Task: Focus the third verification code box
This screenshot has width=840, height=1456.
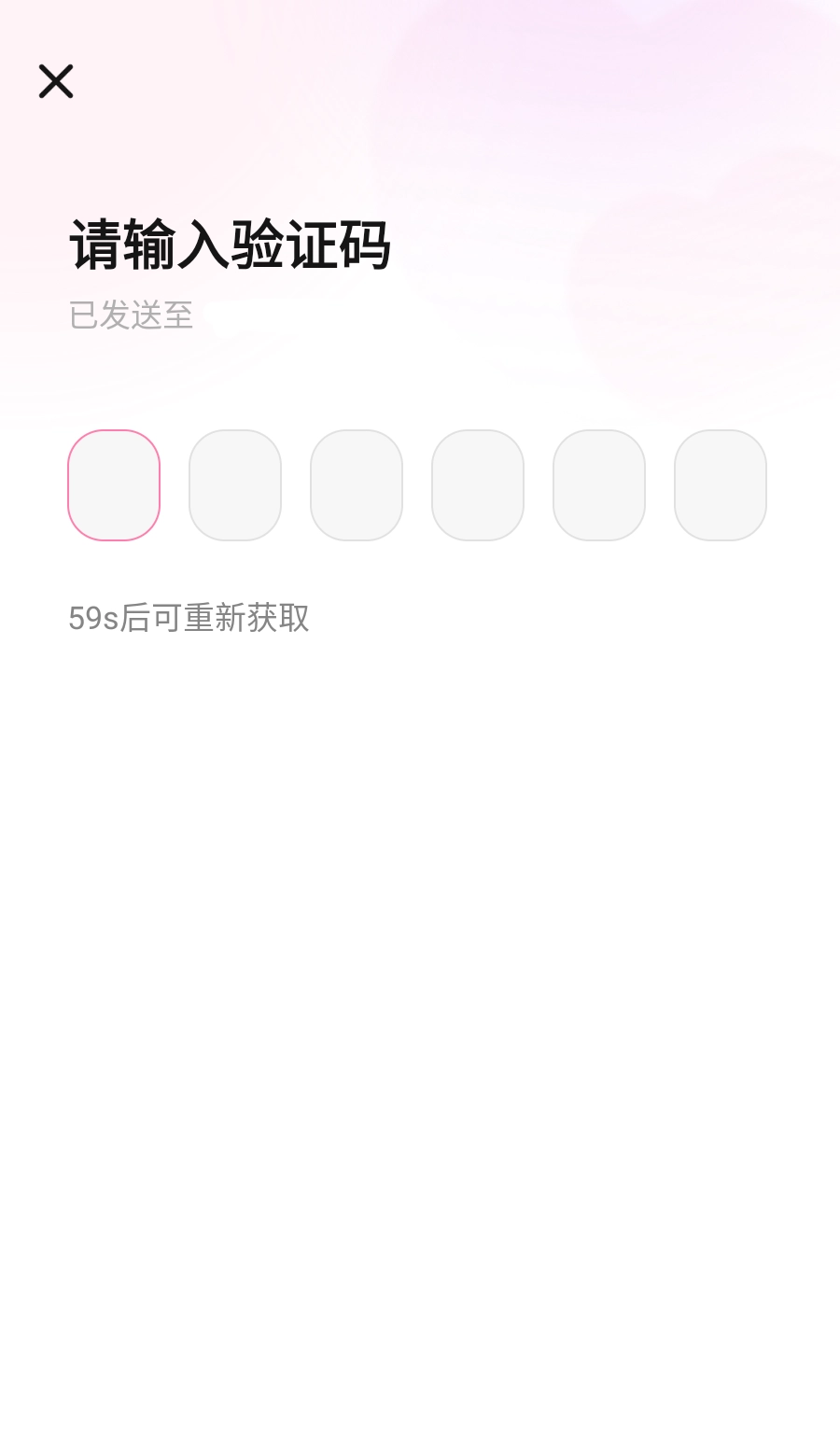Action: 357,485
